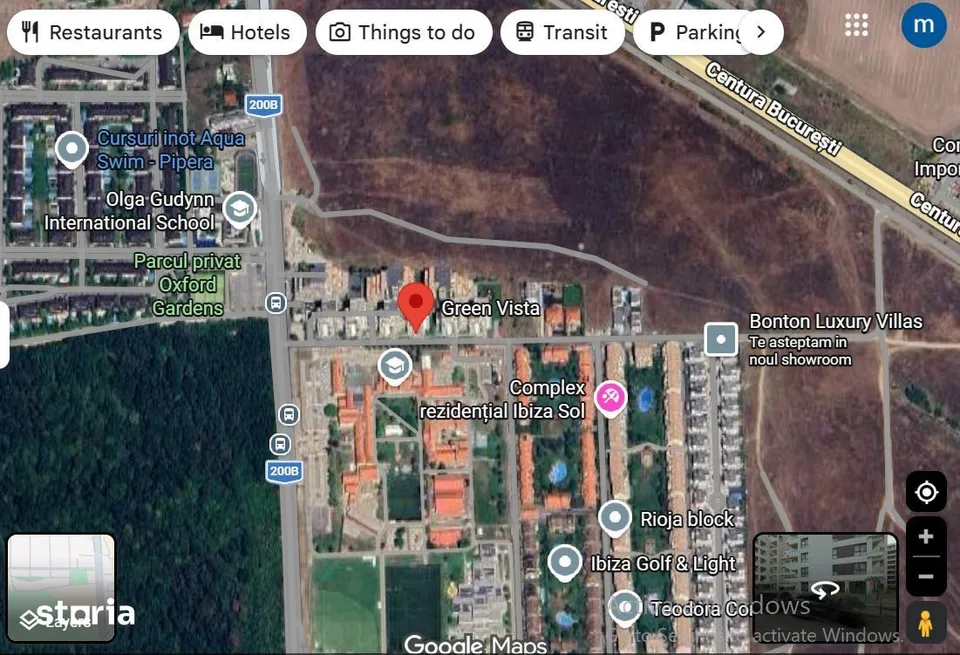960x655 pixels.
Task: Activate the Street View pegman
Action: pos(926,623)
